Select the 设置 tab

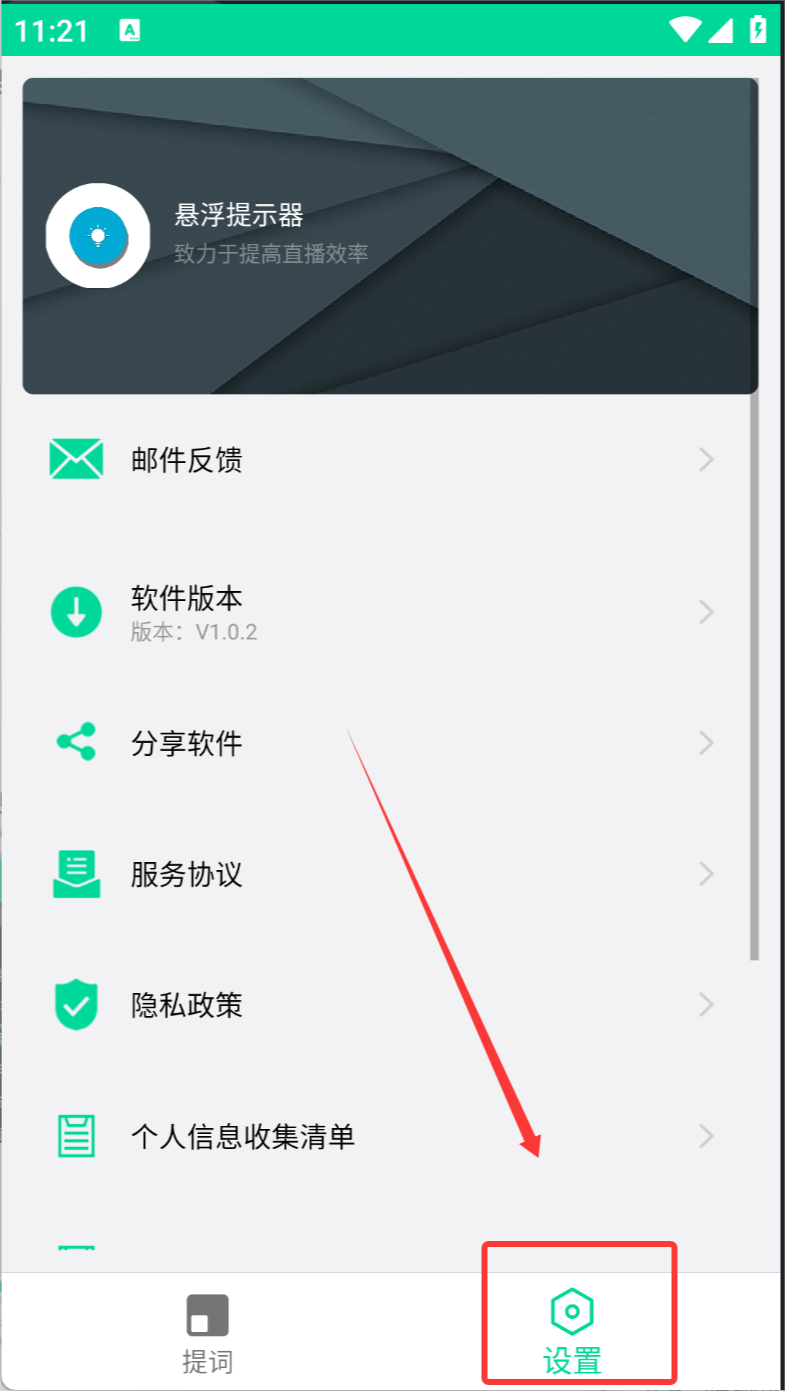(573, 1333)
